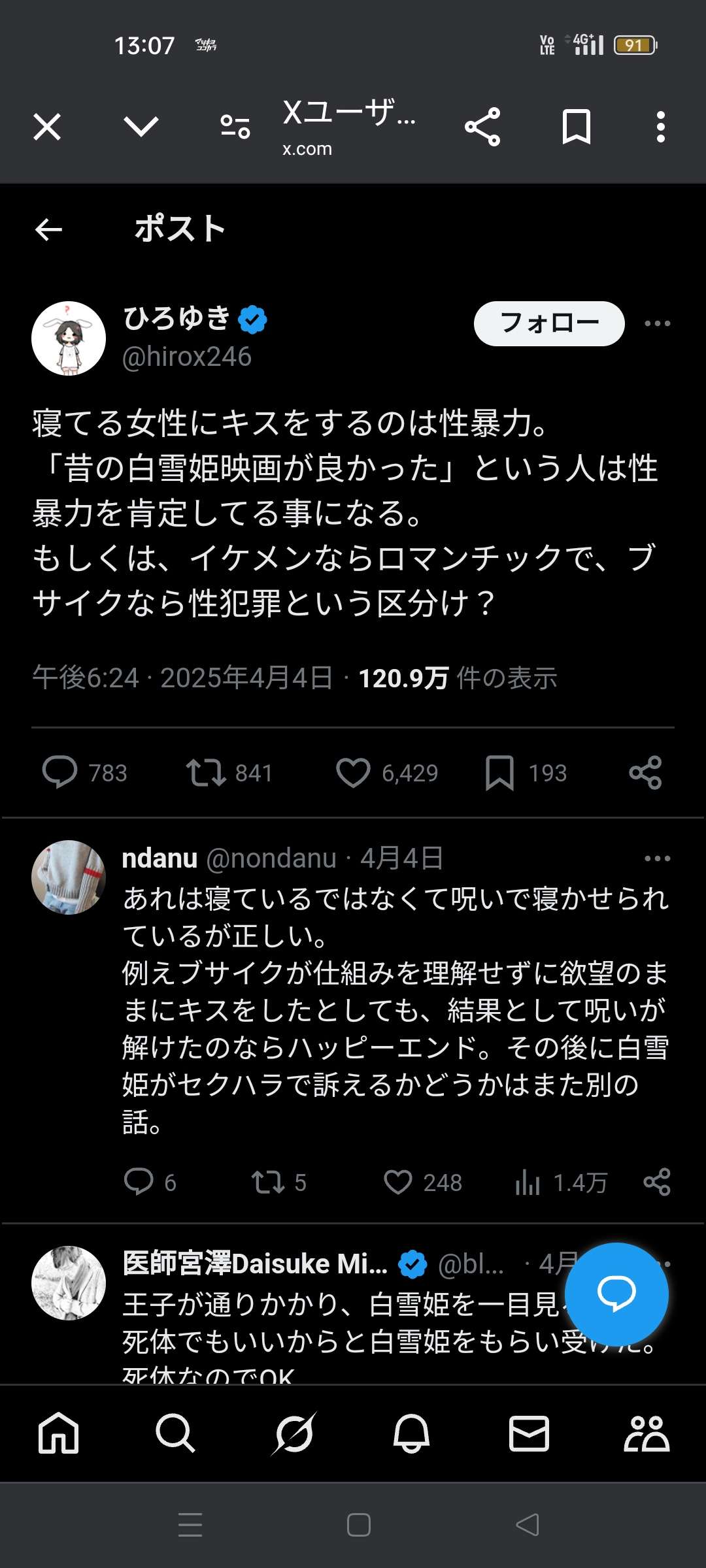Reply to ひろゆき's post (783 comments)
Screen dimensions: 706x1568
[x=60, y=773]
